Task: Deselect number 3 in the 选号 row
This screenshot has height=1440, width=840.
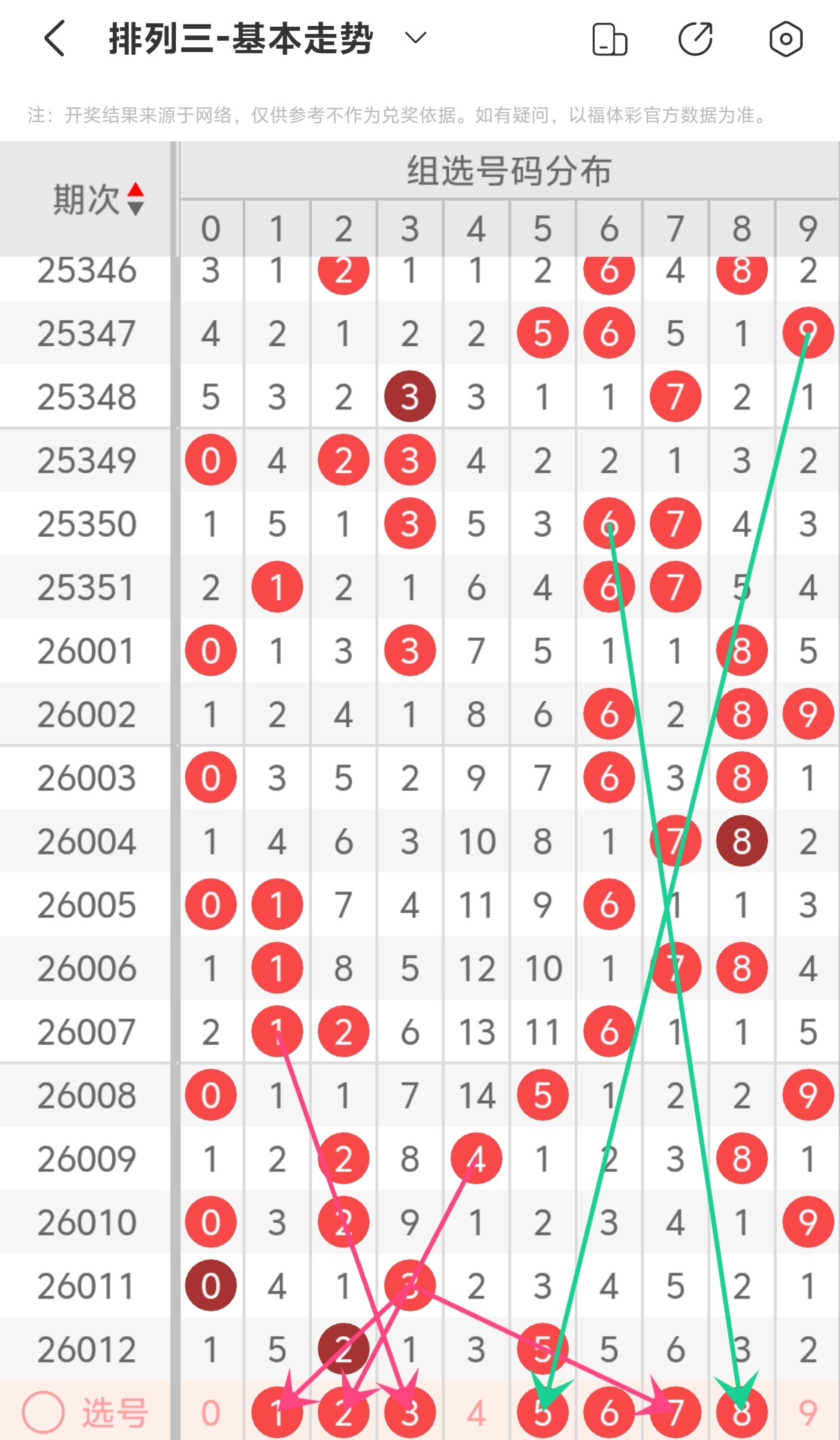Action: [x=409, y=1413]
